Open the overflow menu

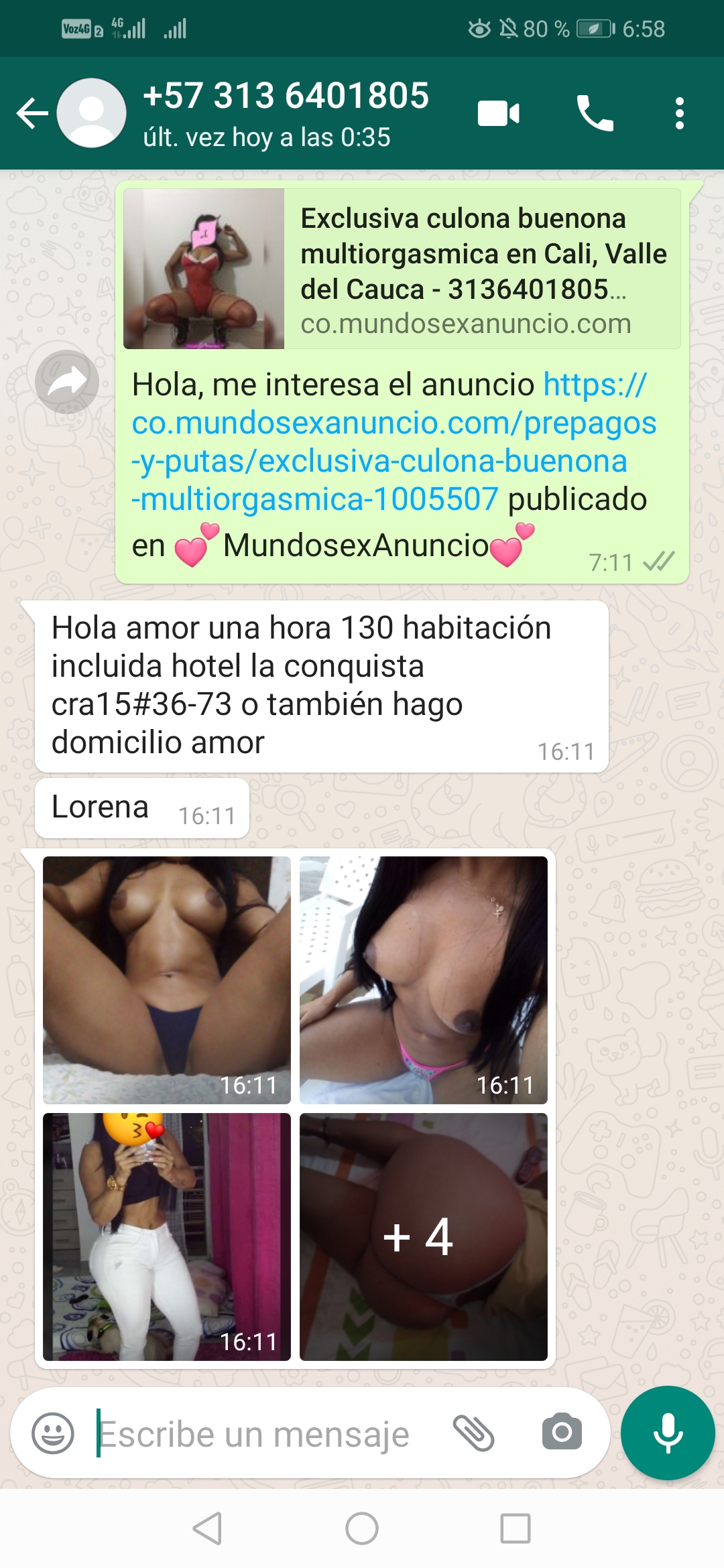[679, 113]
